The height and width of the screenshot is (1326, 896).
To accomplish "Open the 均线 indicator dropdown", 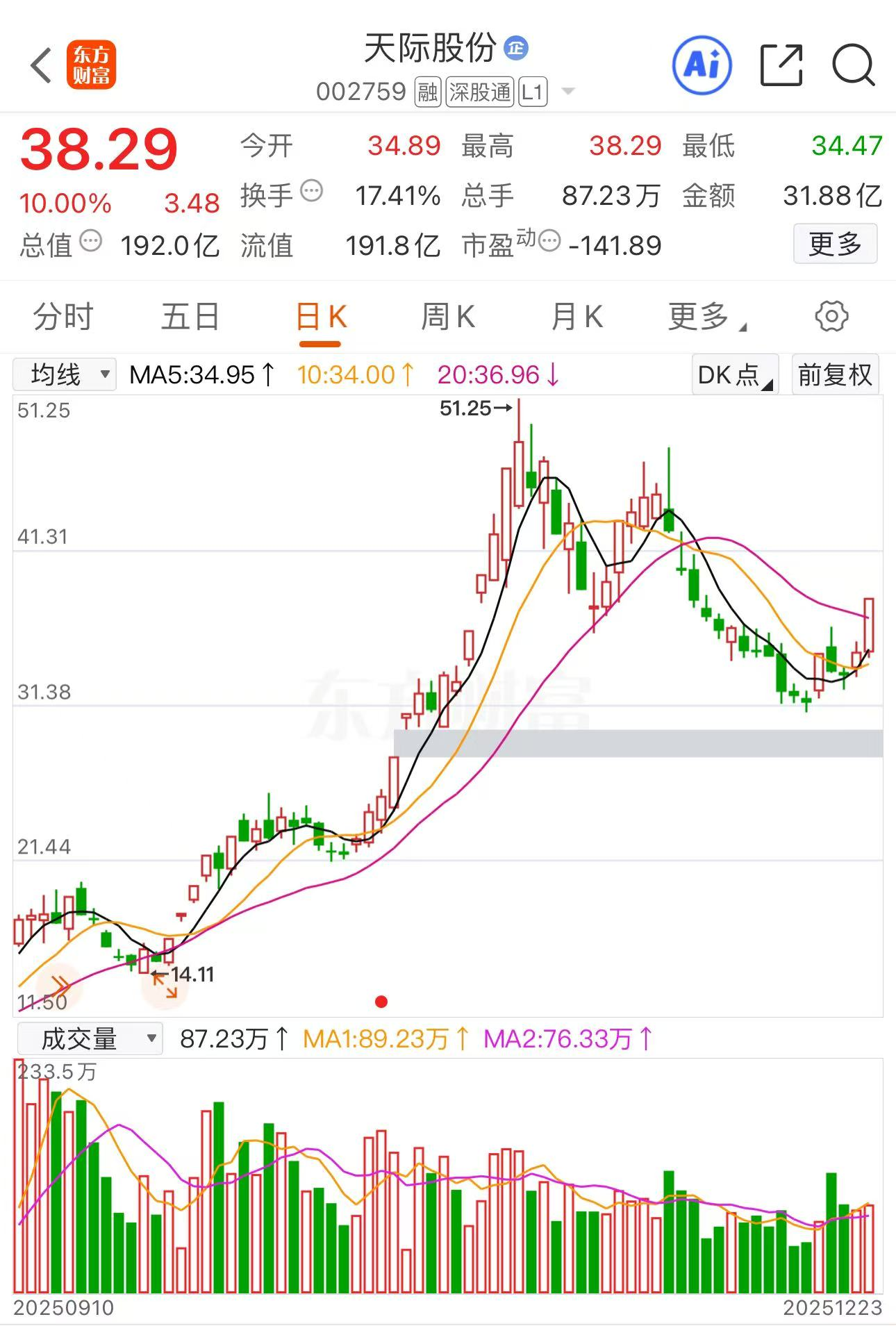I will [64, 374].
